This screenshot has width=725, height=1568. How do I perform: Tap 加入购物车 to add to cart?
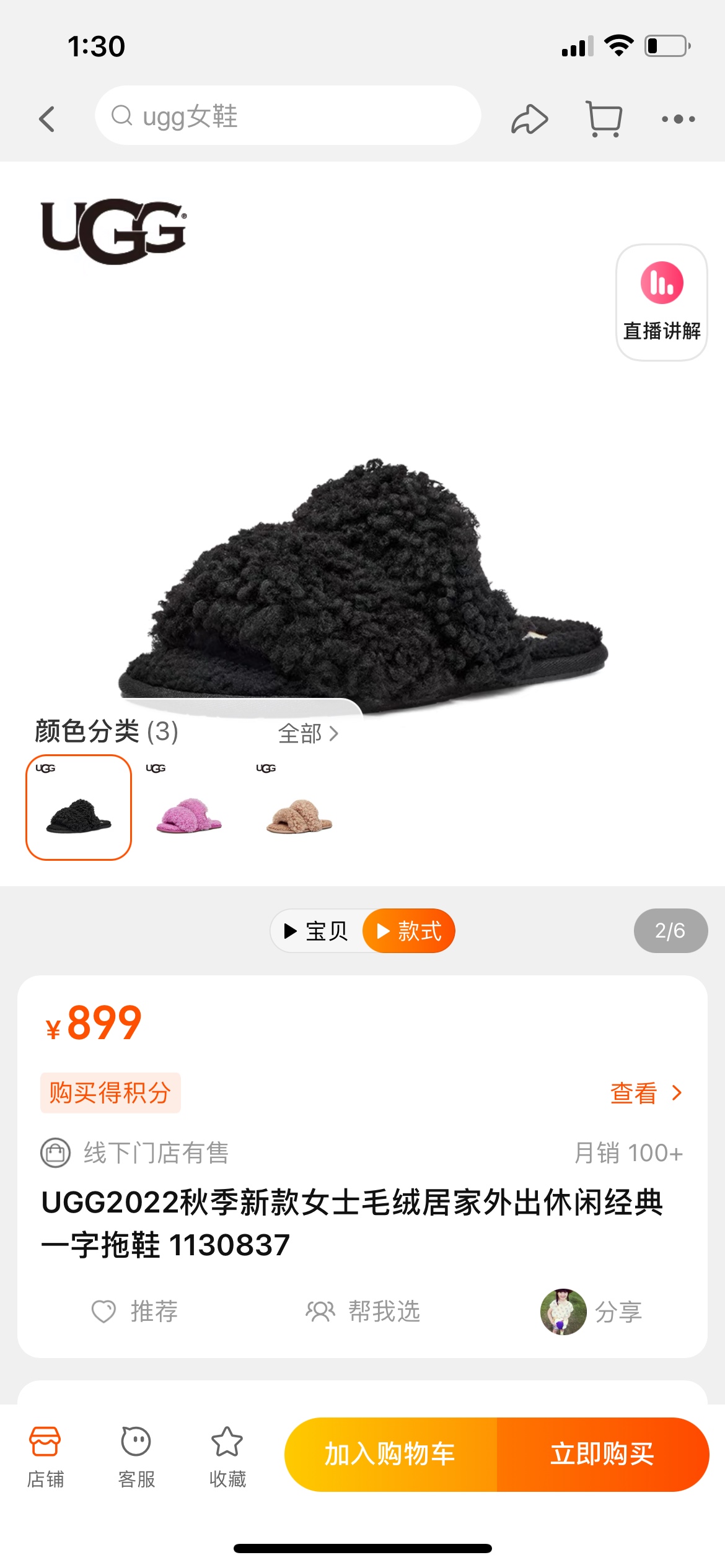[x=390, y=1454]
